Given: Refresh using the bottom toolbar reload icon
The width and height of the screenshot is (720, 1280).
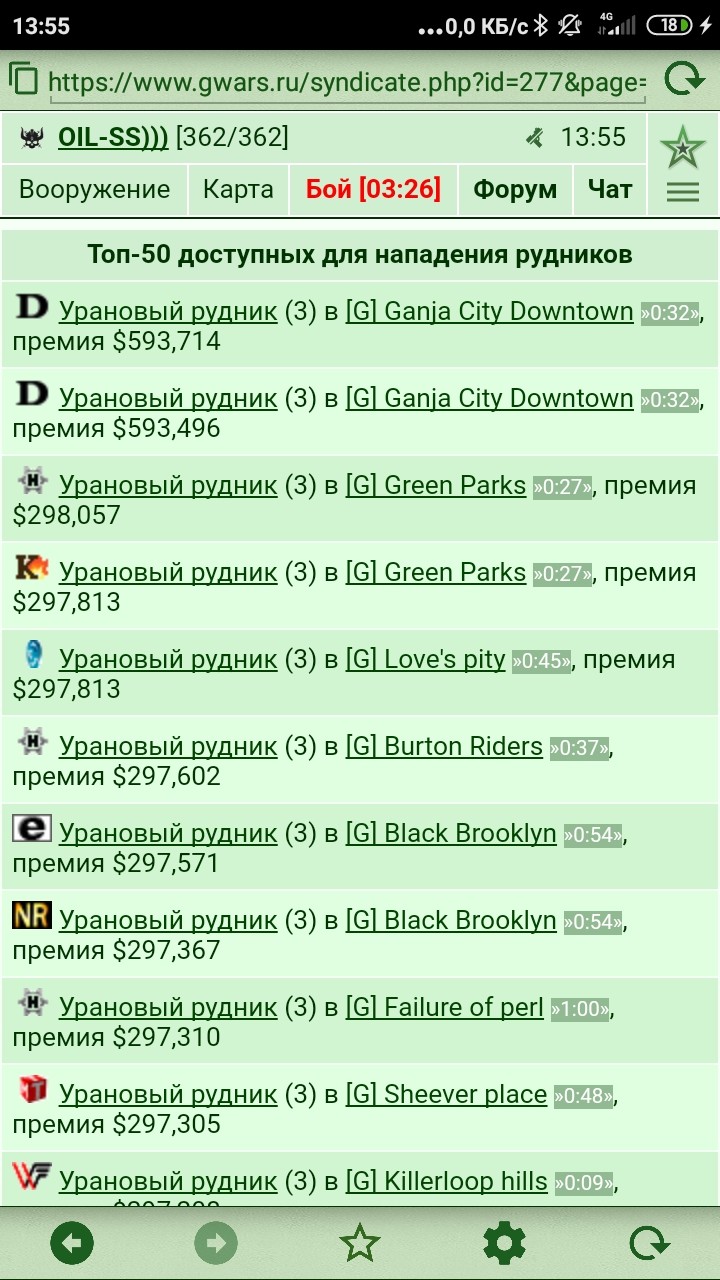Looking at the screenshot, I should pyautogui.click(x=649, y=1244).
